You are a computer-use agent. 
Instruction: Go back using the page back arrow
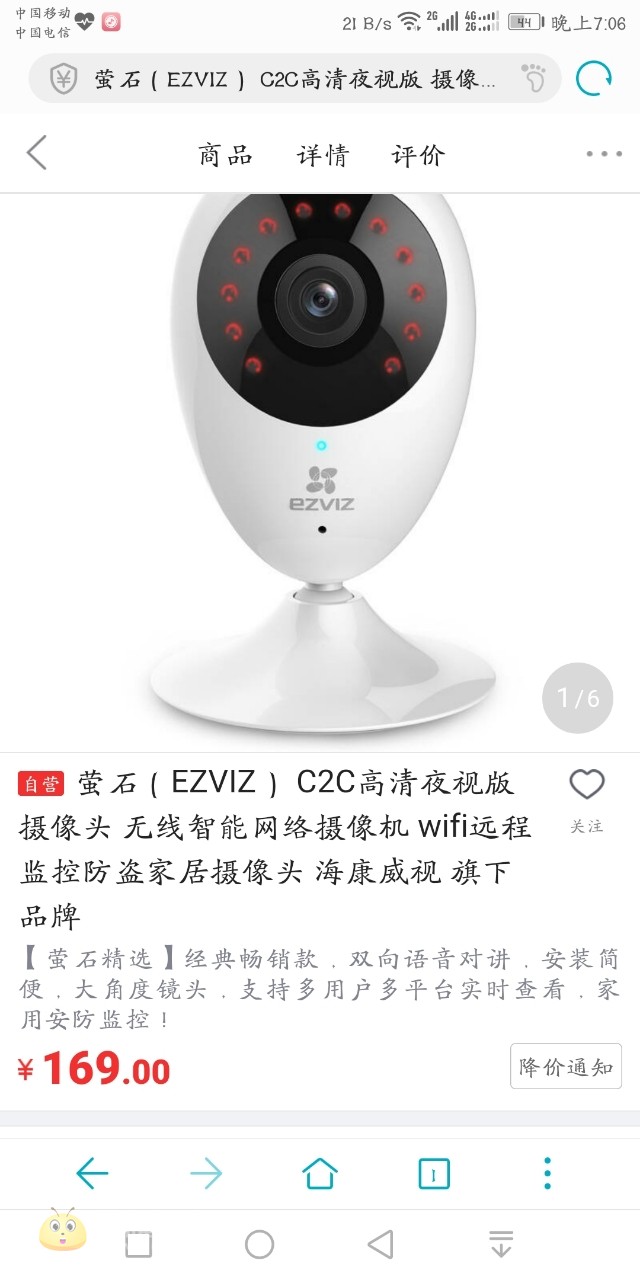[x=37, y=154]
